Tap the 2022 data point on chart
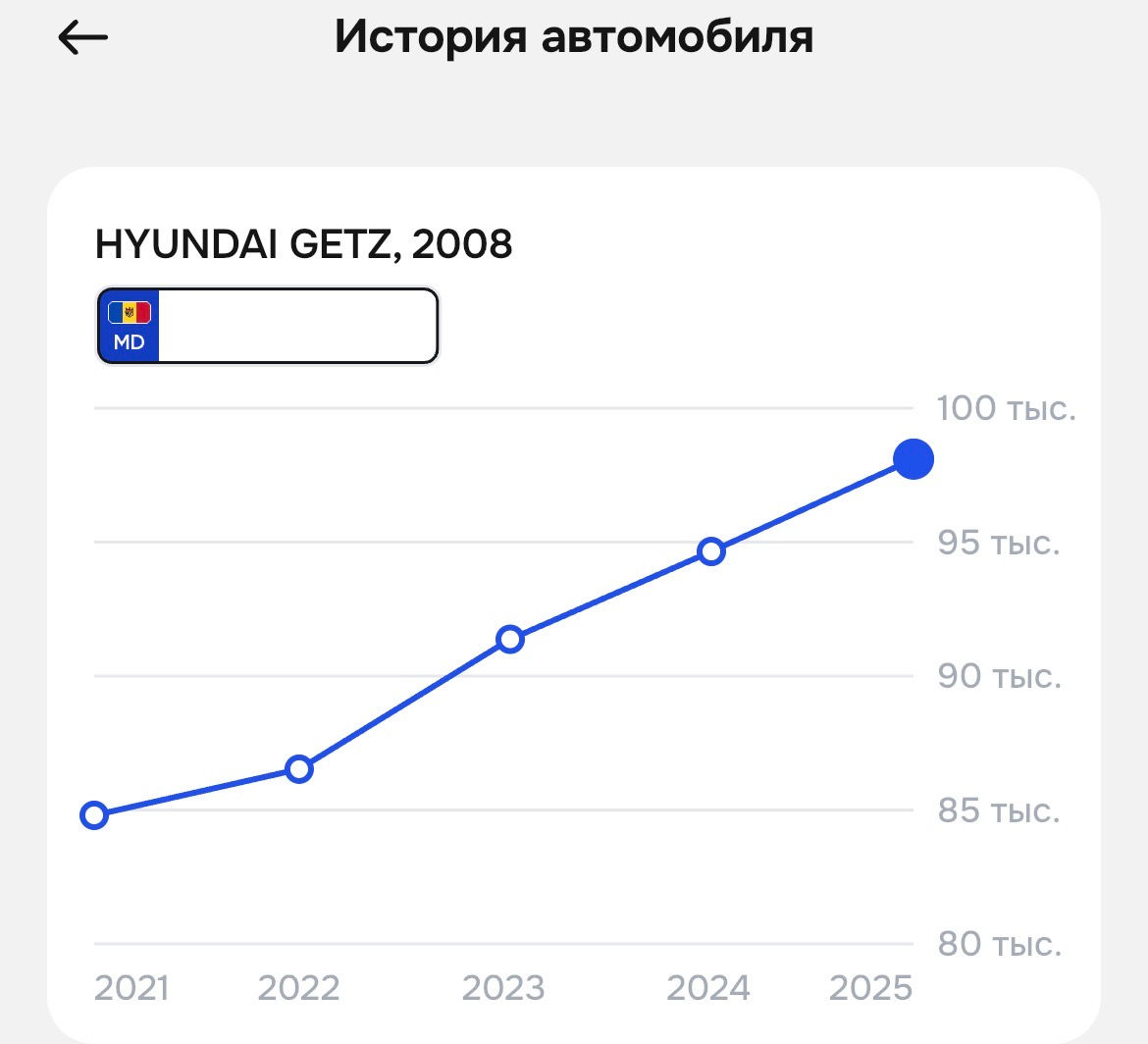 point(298,768)
